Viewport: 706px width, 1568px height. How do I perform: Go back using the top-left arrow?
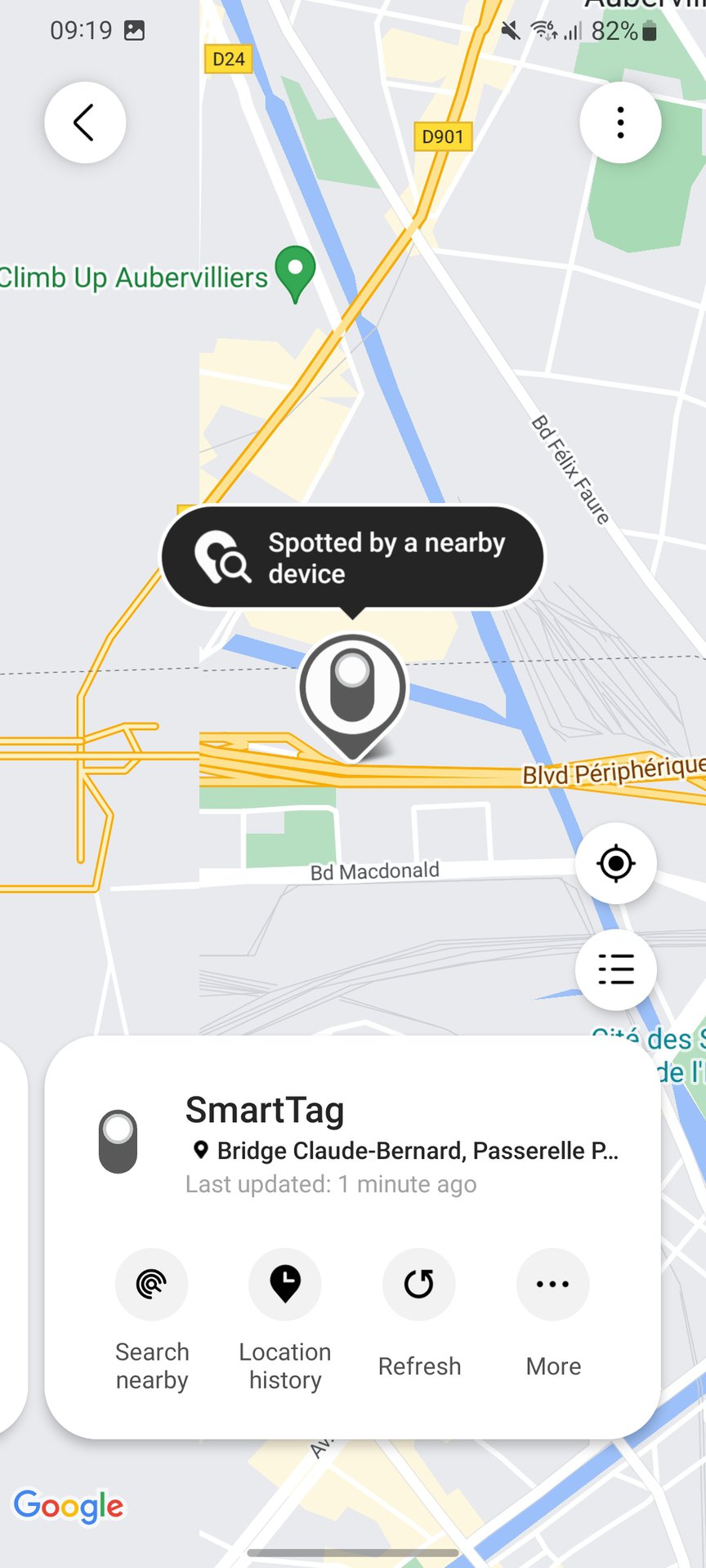pos(85,122)
